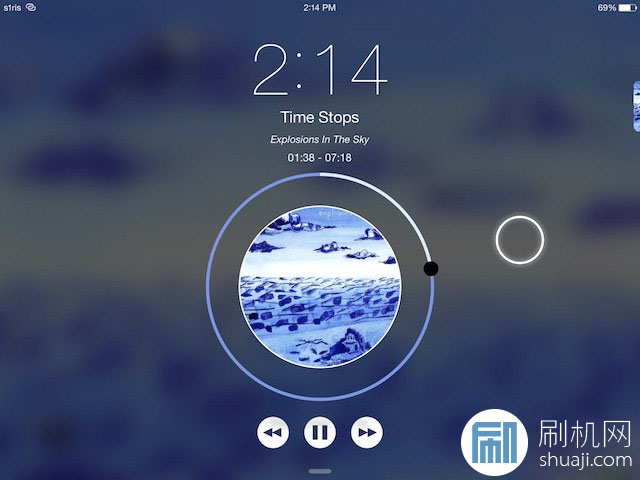Skip forward to the next track
Viewport: 640px width, 480px height.
(x=367, y=432)
